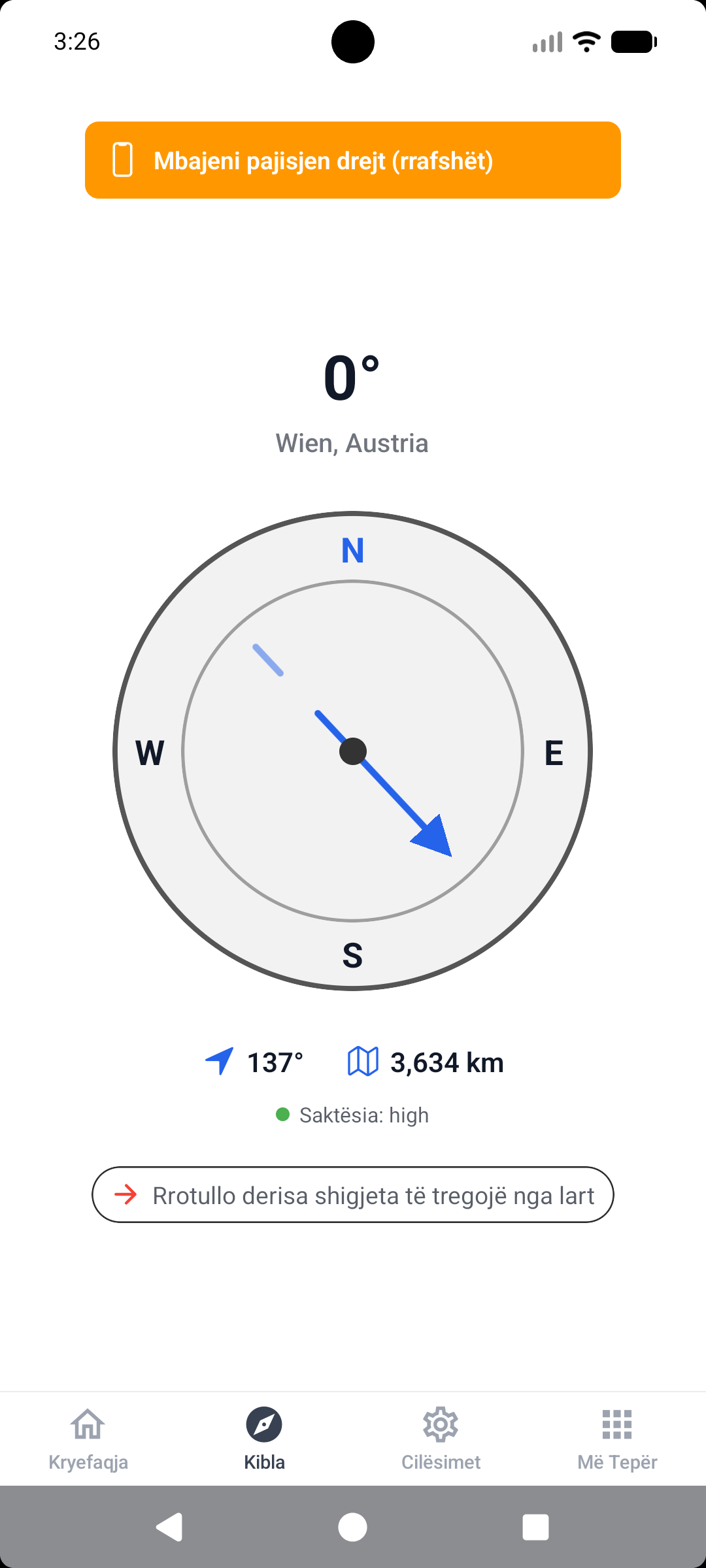
Task: Open the Cilësimet settings tab
Action: pyautogui.click(x=441, y=1437)
